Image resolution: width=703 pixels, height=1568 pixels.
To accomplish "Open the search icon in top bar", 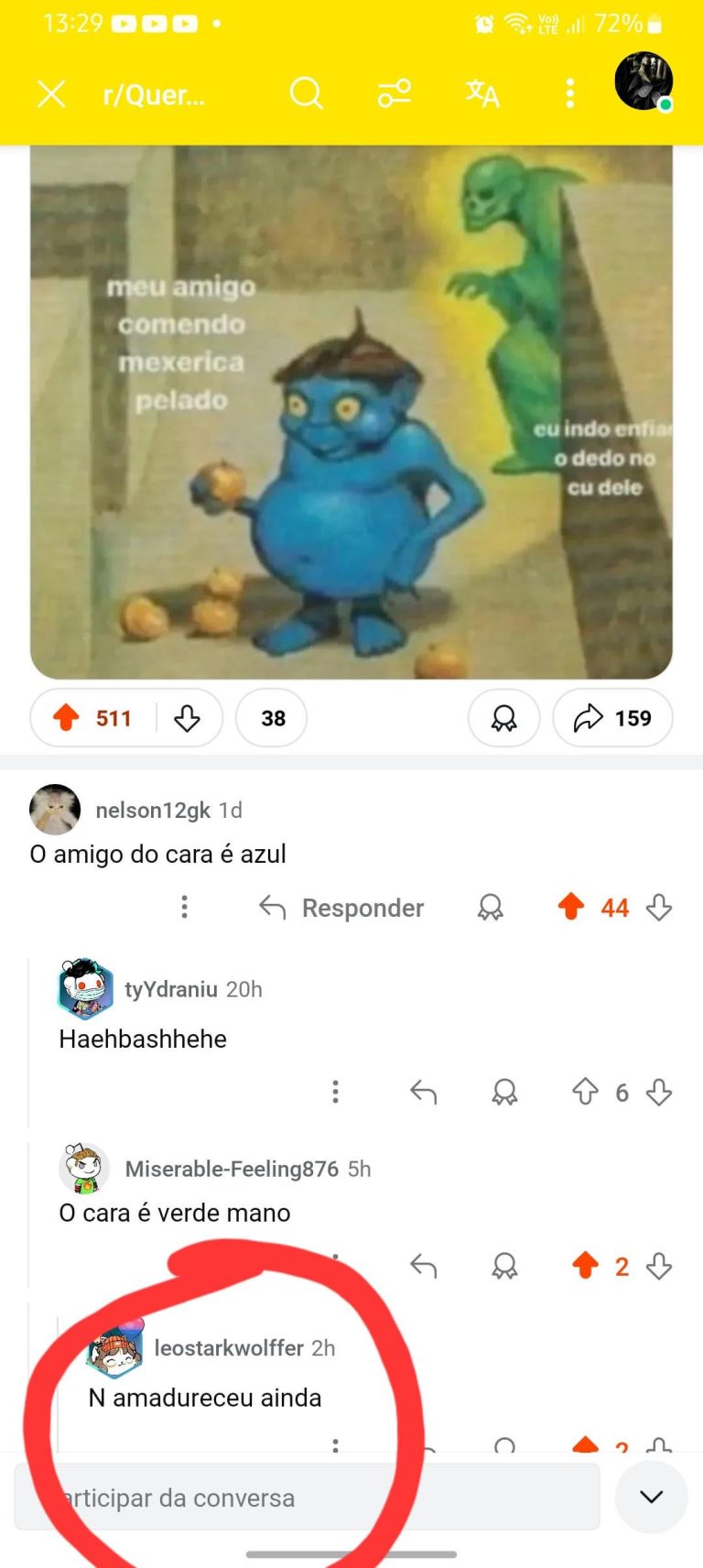I will (x=306, y=93).
